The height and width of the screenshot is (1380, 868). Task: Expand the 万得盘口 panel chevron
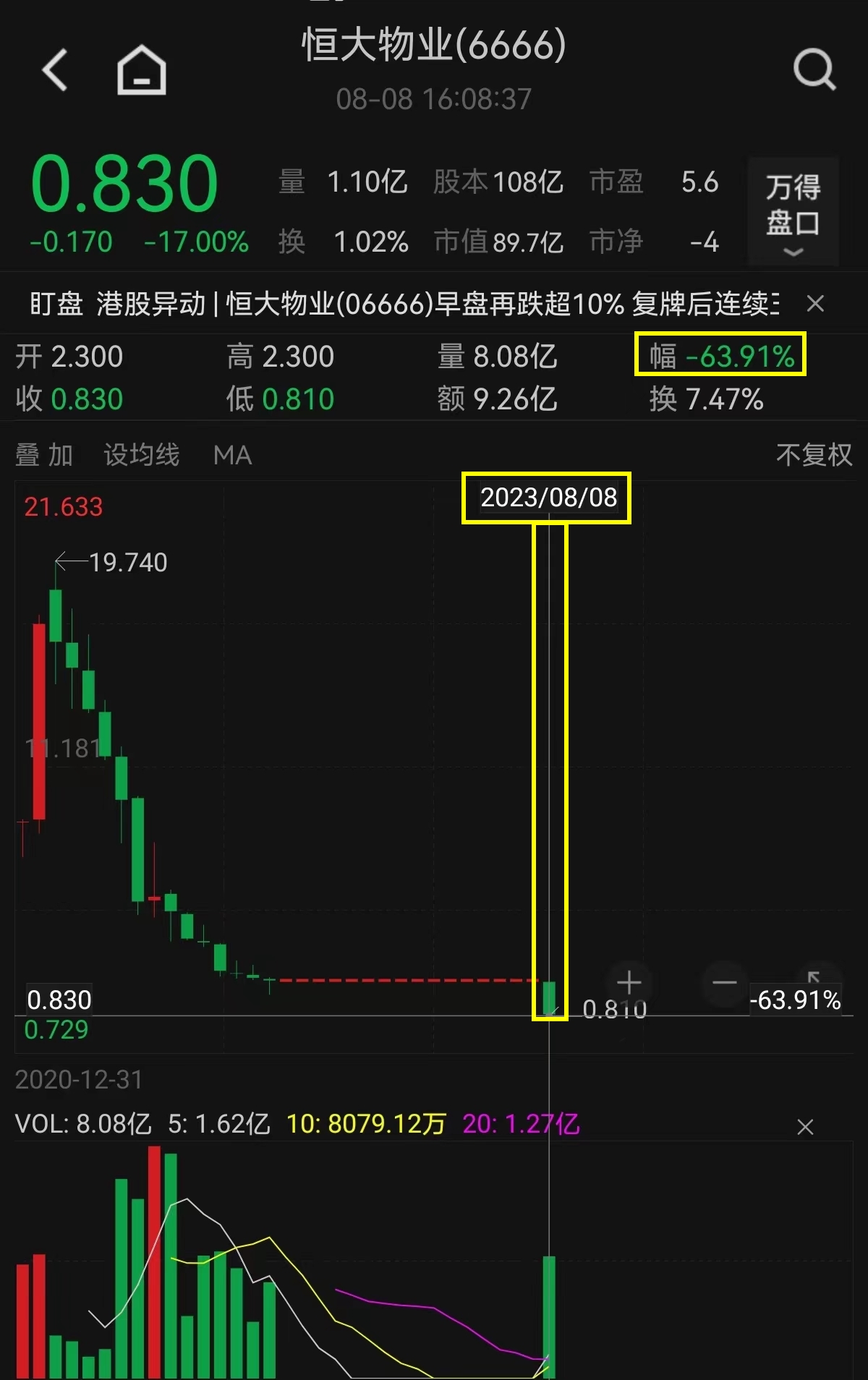792,252
